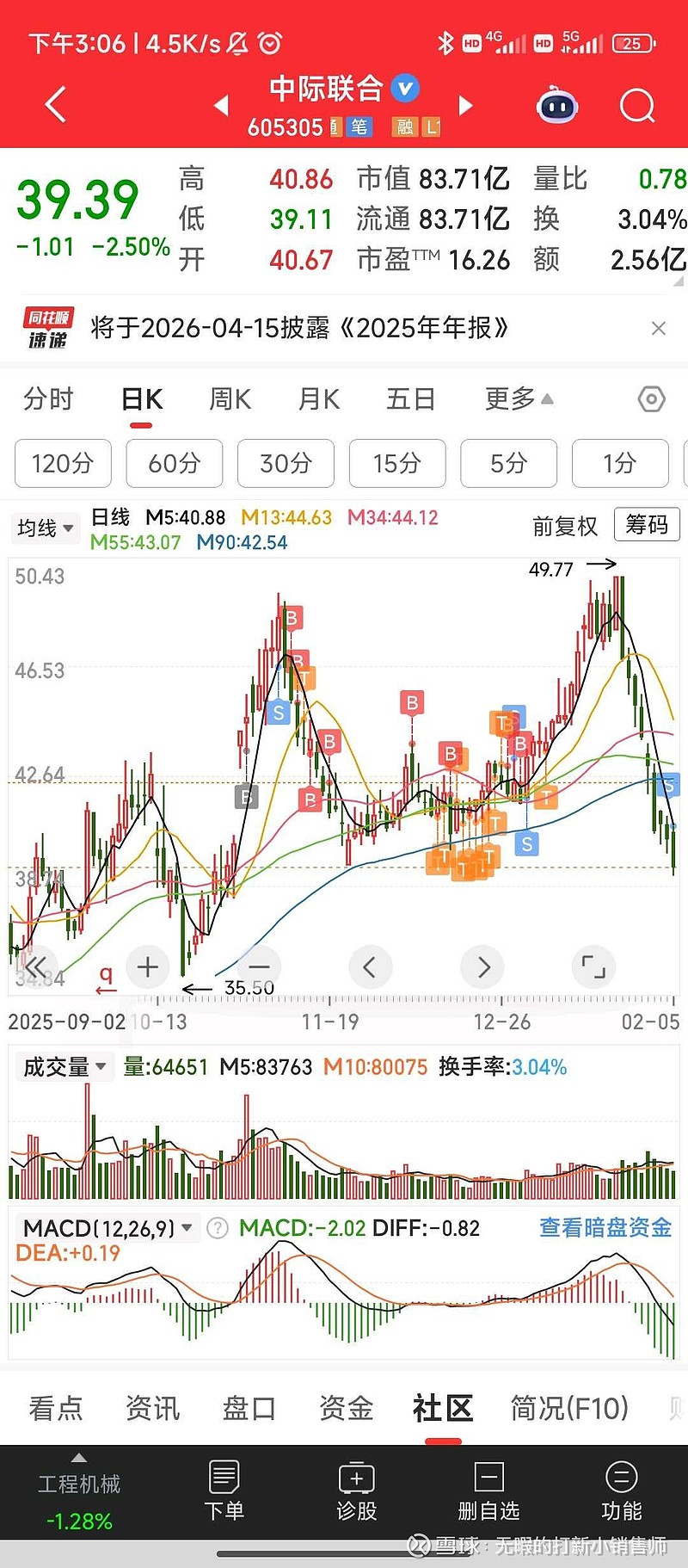Zoom in on the chart with plus icon

pyautogui.click(x=147, y=966)
